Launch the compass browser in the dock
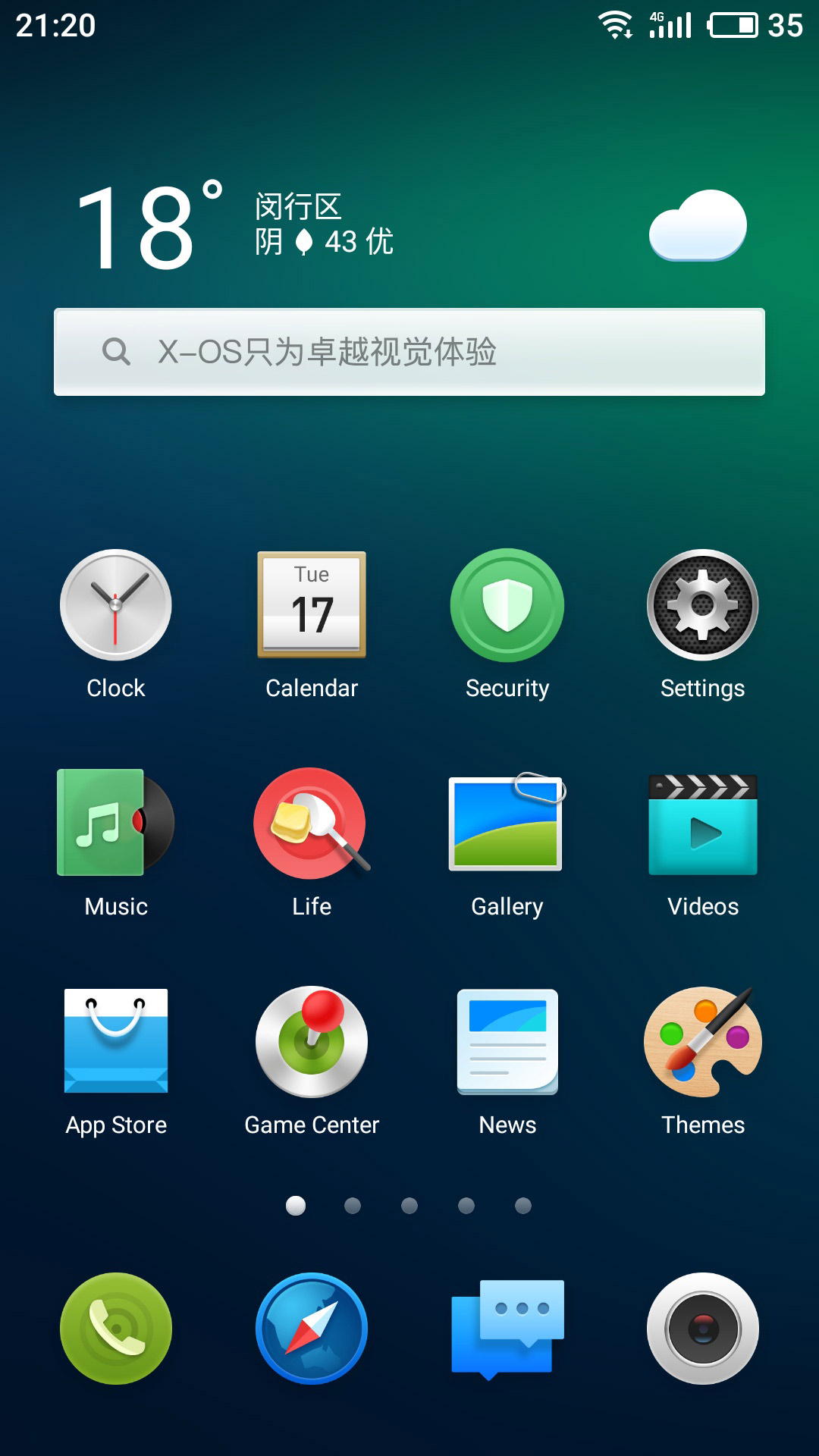Viewport: 819px width, 1456px height. (312, 1329)
